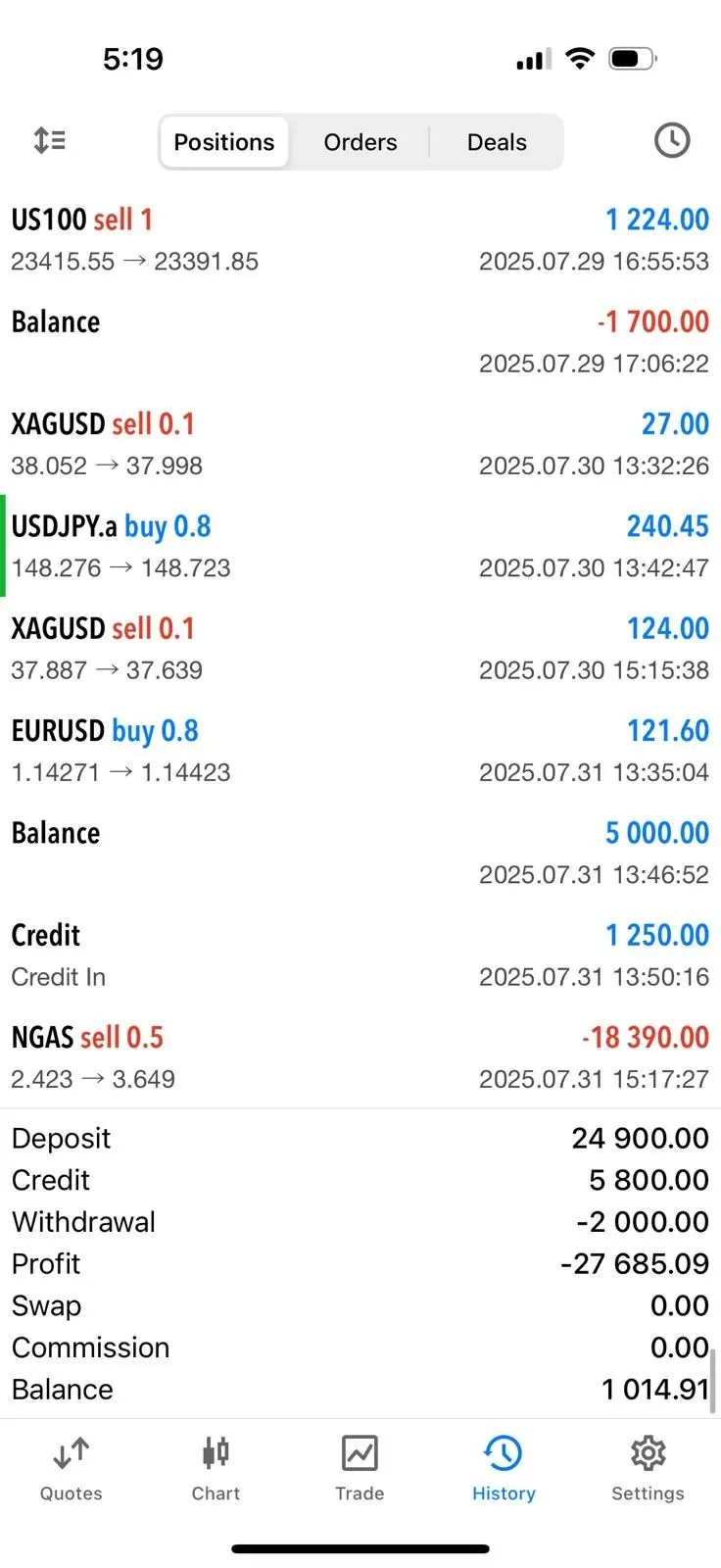This screenshot has height=1568, width=721.
Task: Tap the clock icon to change history period
Action: pyautogui.click(x=672, y=140)
